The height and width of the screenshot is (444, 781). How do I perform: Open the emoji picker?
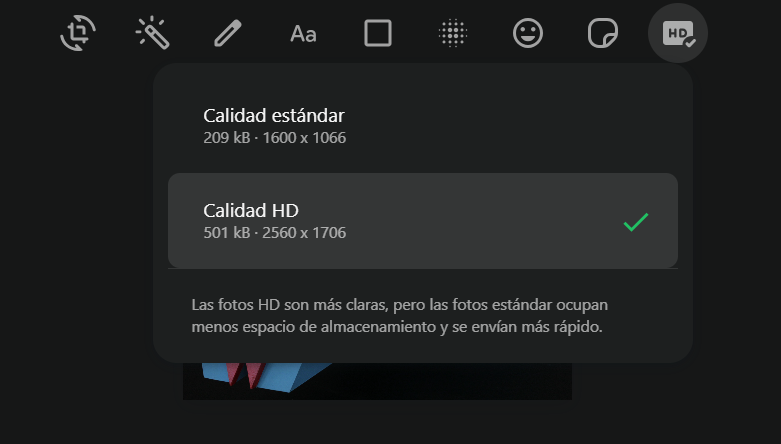click(527, 34)
